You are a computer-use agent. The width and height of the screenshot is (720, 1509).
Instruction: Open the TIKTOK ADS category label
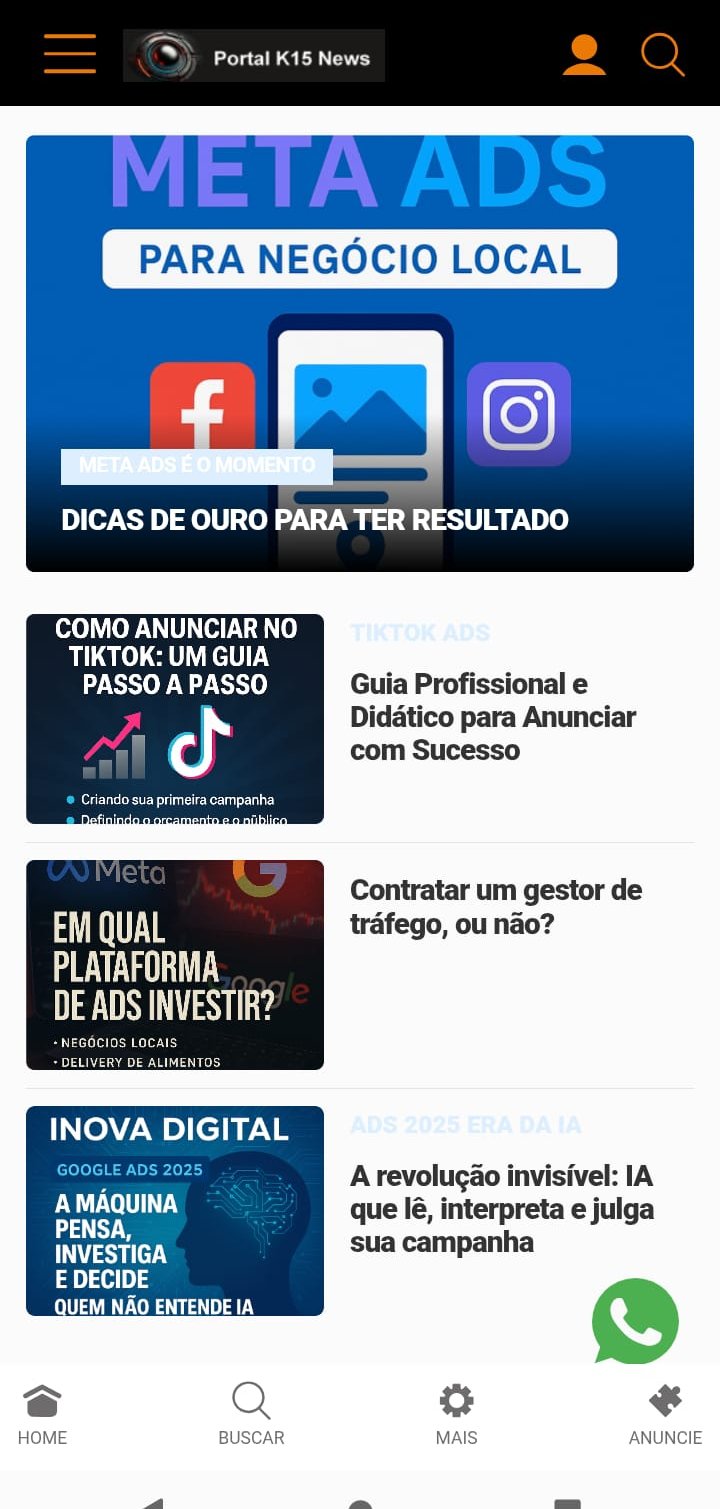[x=420, y=632]
